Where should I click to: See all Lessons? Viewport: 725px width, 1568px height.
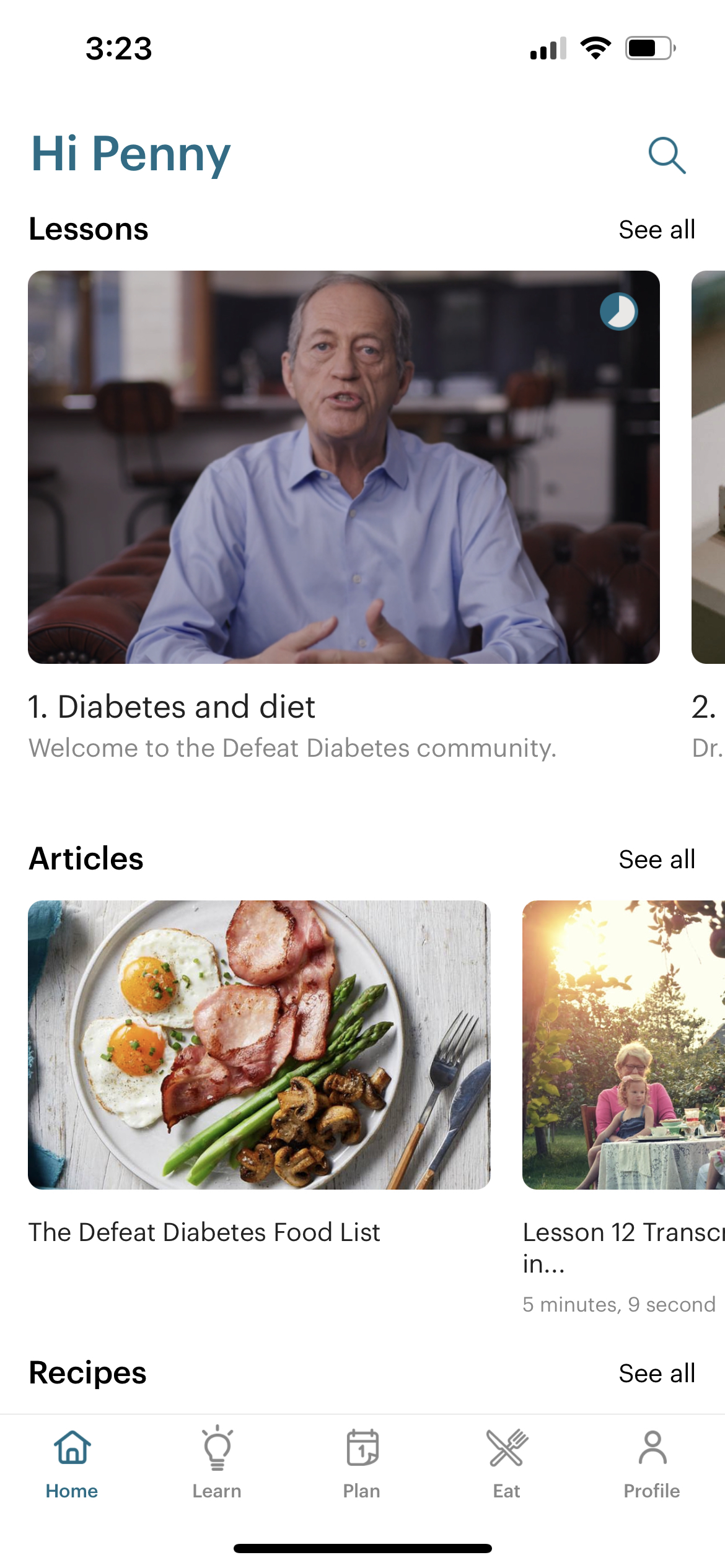click(x=657, y=230)
